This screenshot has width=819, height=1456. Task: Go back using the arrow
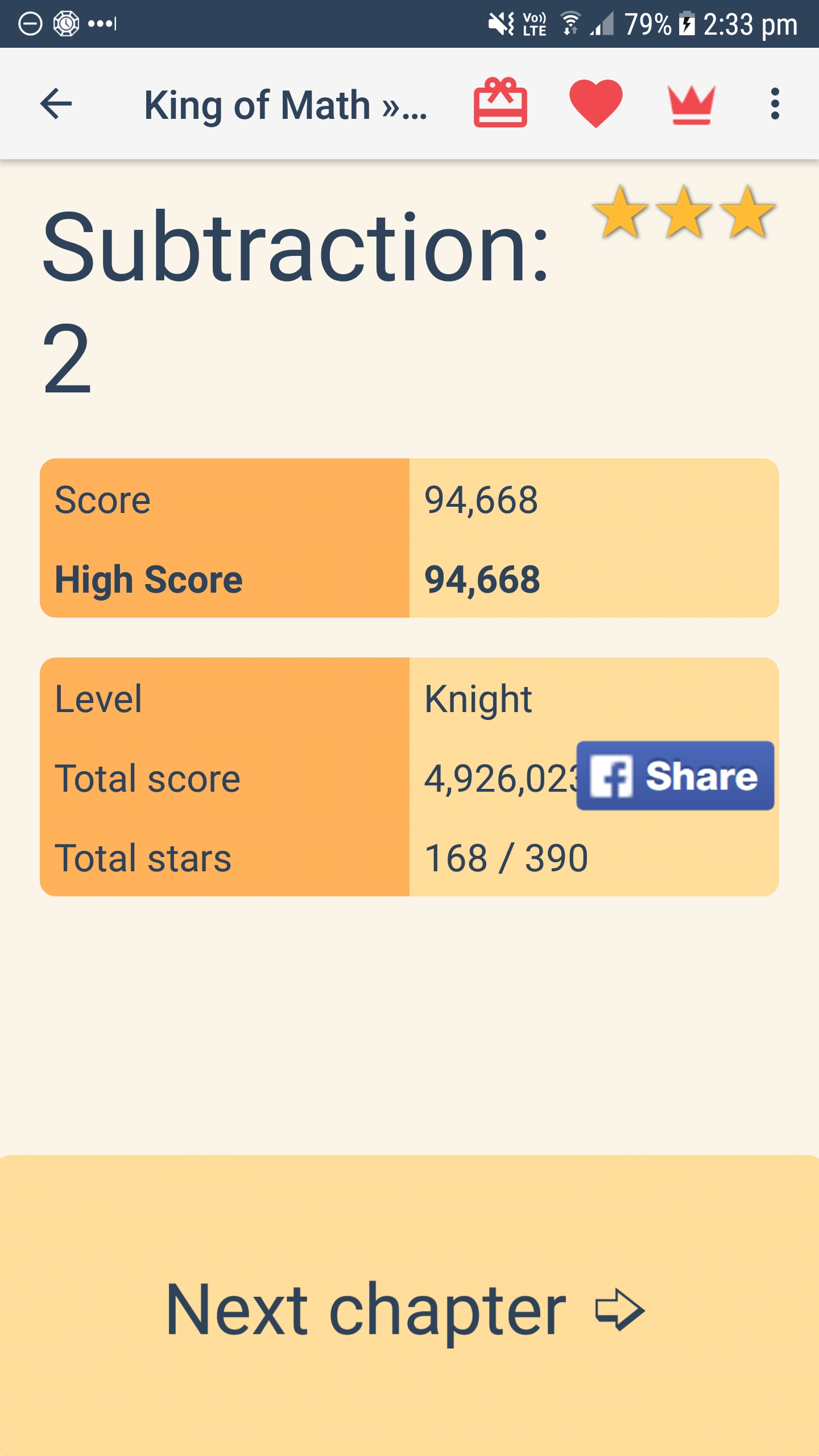click(56, 104)
